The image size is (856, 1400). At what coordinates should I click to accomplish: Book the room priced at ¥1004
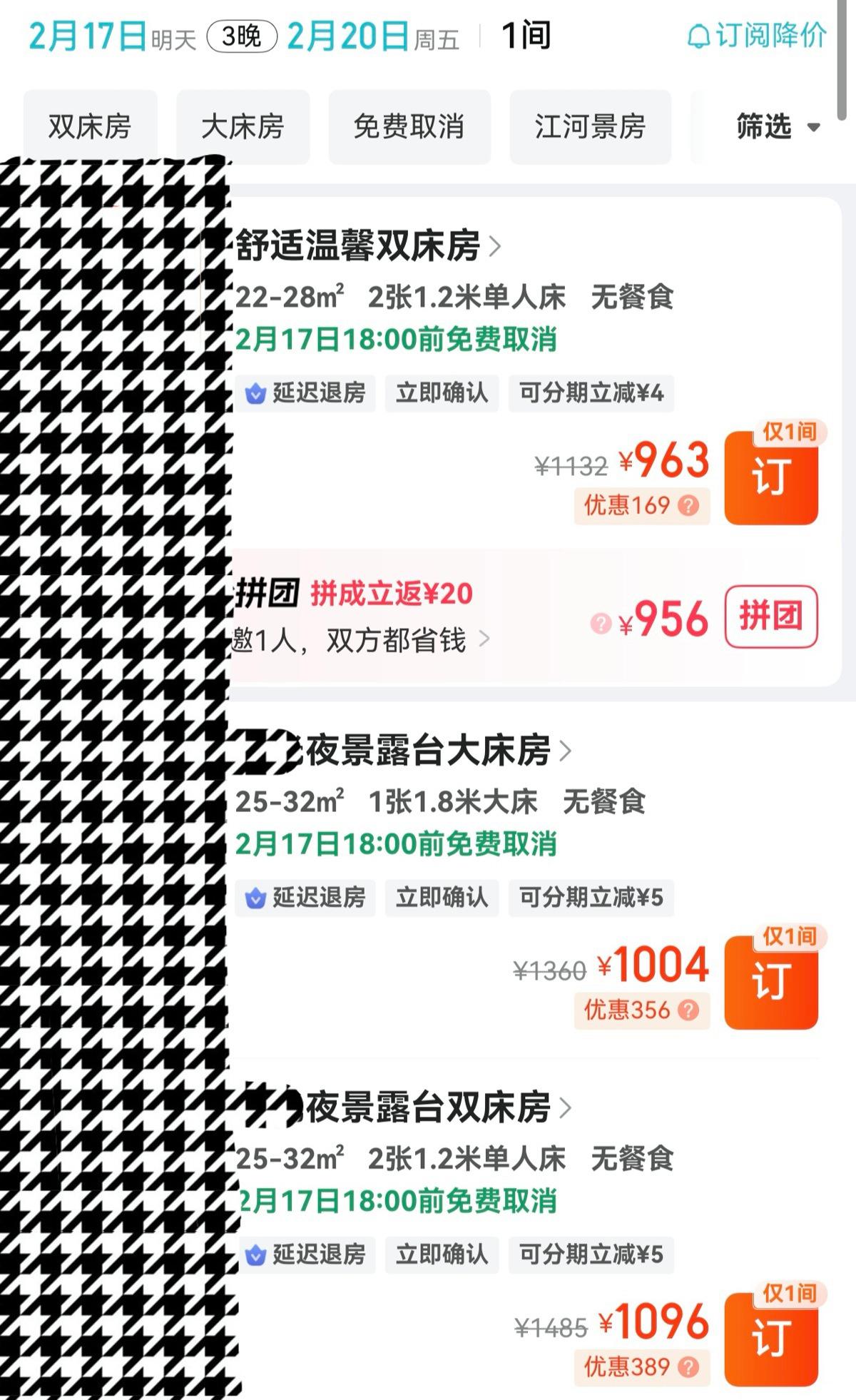pos(770,982)
